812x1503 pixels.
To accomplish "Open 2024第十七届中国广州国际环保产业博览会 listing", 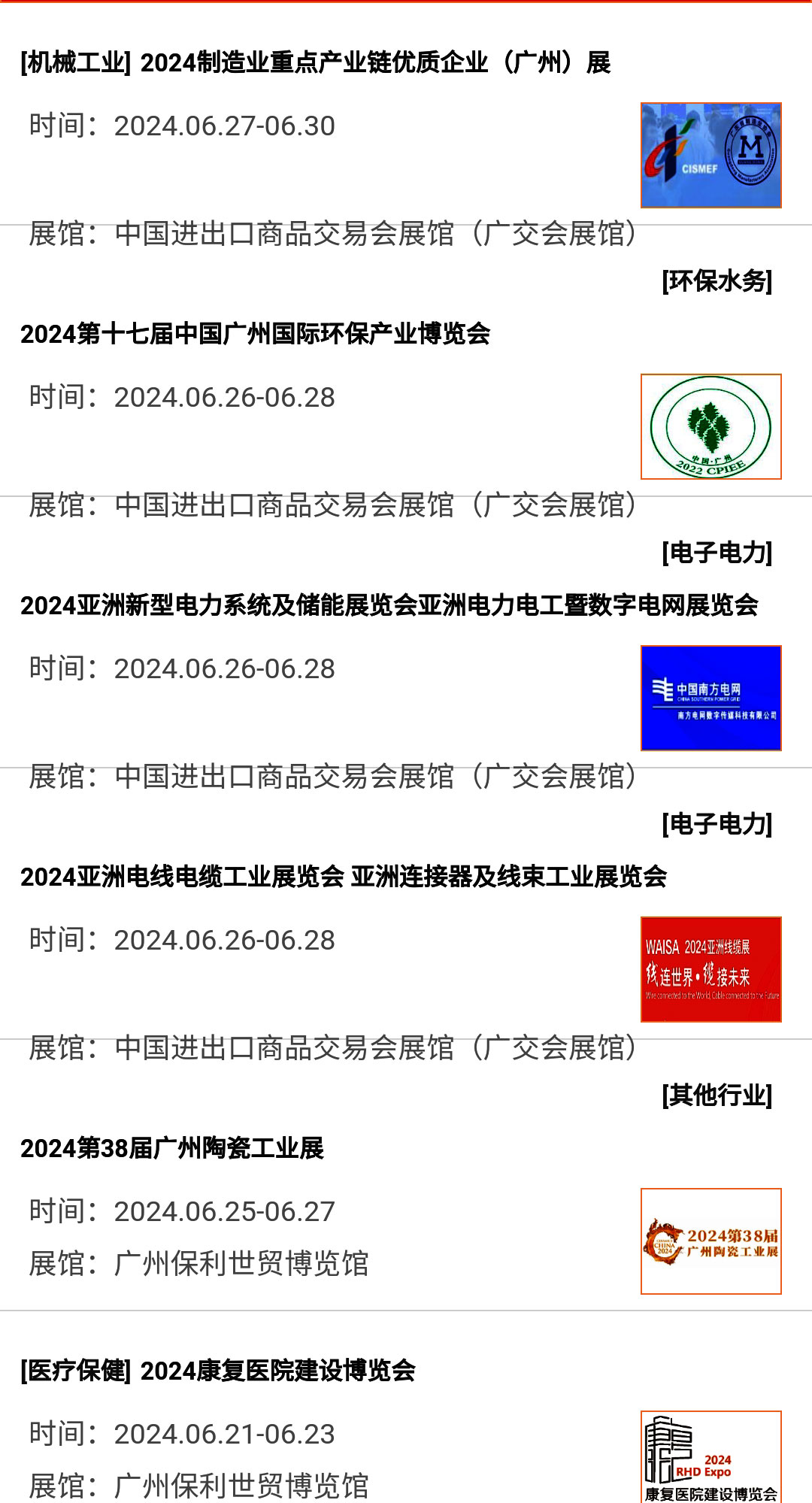I will click(x=256, y=334).
